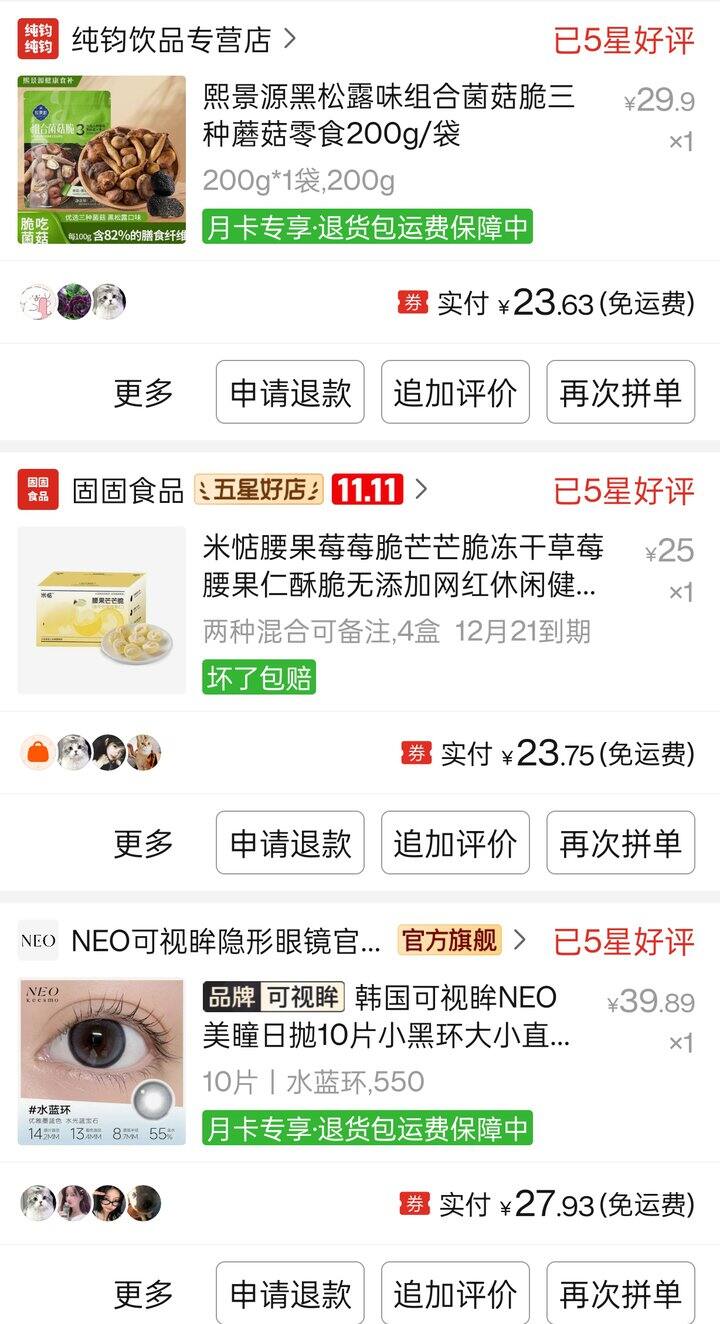Open the 韩国可视眸NEO美瞳 product thumbnail

[102, 1062]
